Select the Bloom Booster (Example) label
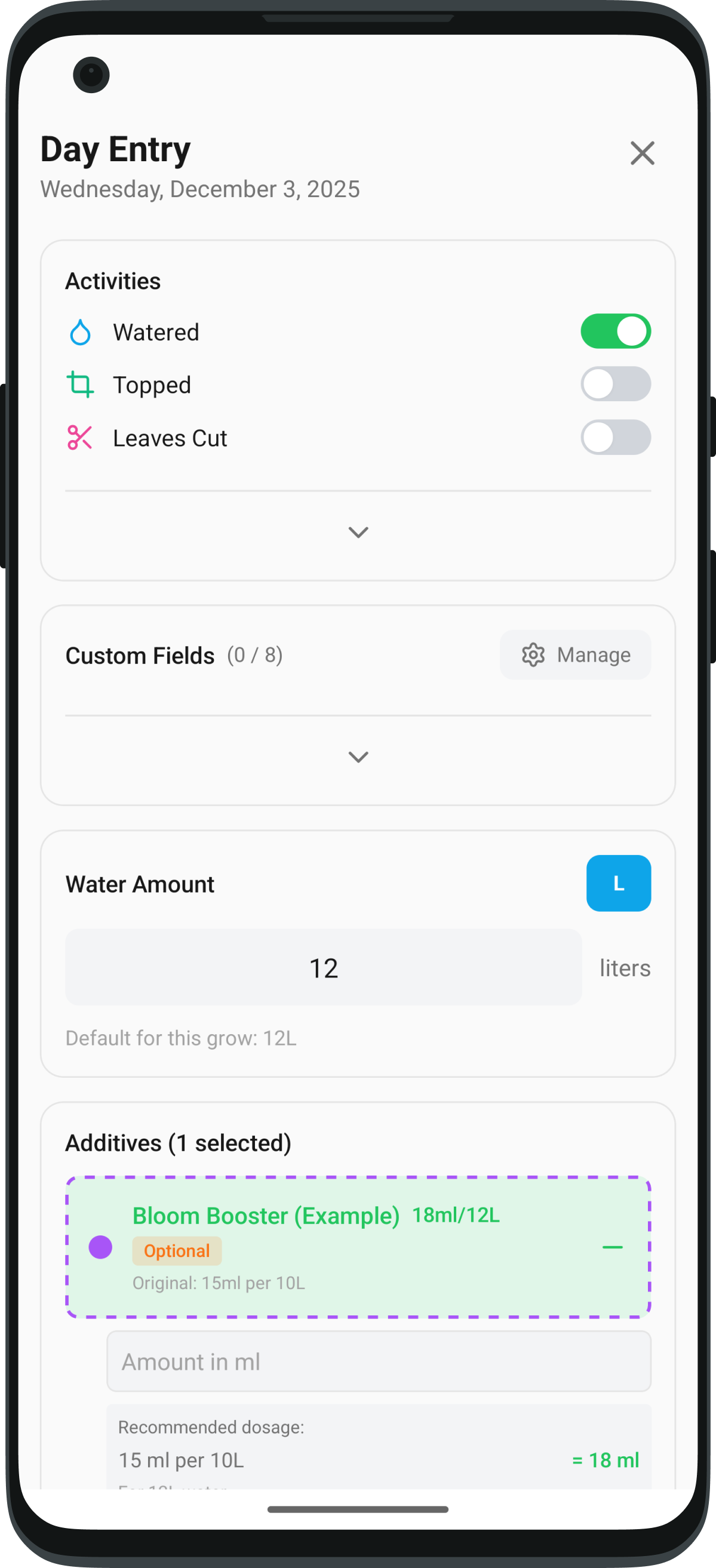716x1568 pixels. click(x=266, y=1216)
